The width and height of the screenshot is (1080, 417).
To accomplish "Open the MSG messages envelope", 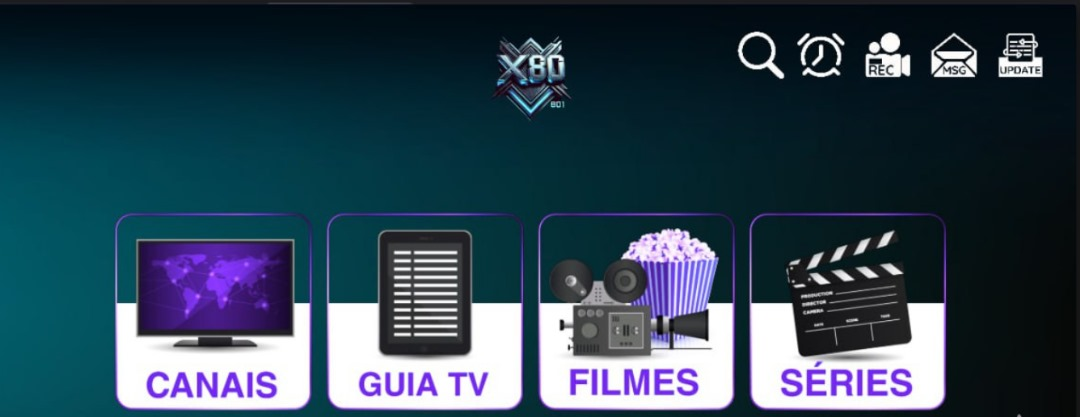I will click(954, 56).
